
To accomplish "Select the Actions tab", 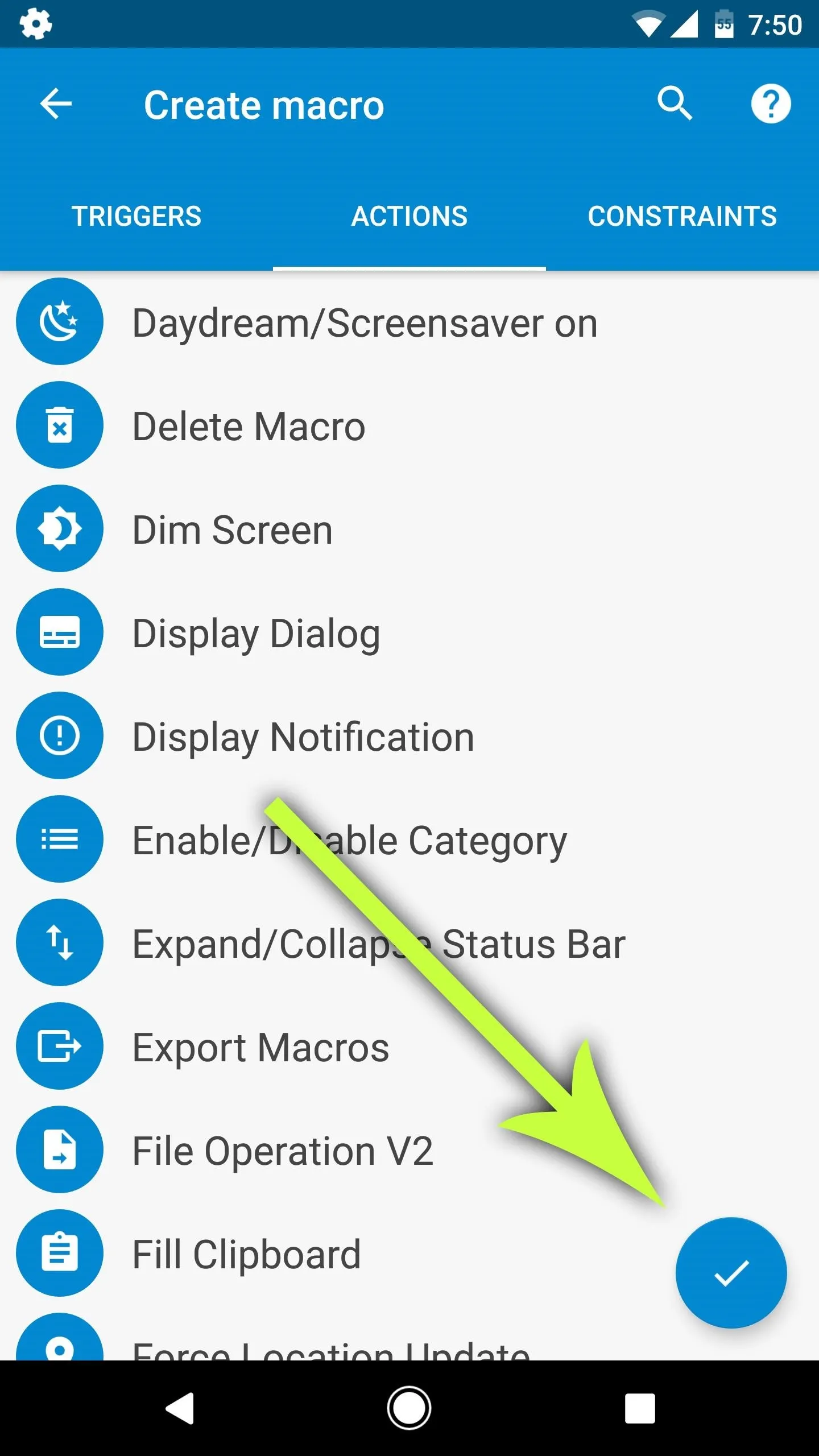I will [x=409, y=216].
